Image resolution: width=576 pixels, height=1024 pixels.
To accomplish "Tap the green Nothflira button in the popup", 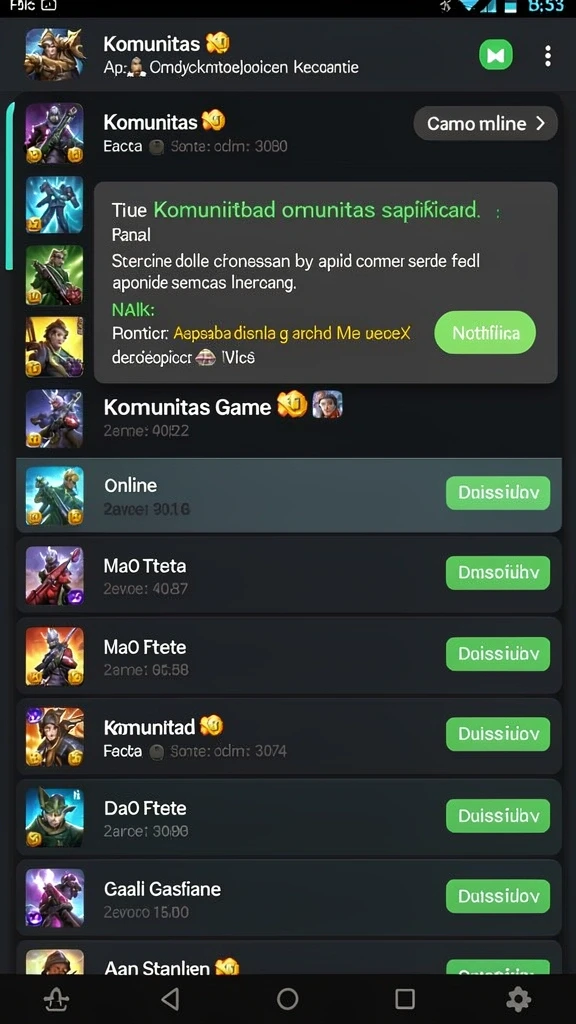I will pos(485,333).
